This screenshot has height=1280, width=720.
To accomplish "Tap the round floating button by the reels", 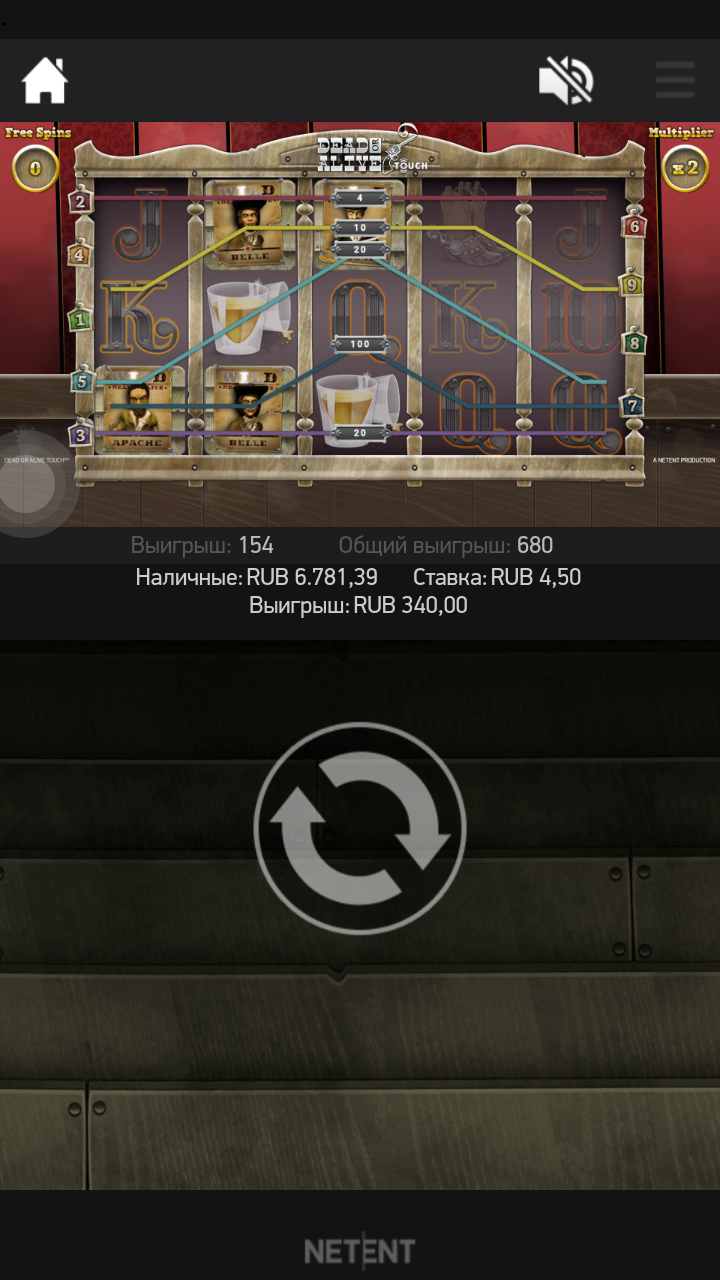I will point(26,484).
